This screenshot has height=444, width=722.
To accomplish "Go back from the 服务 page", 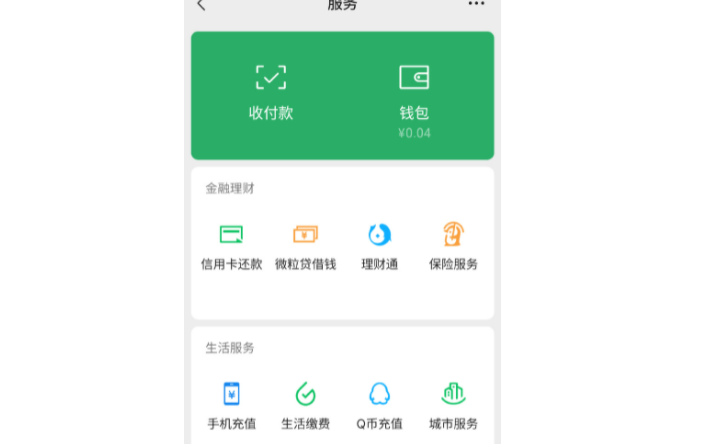I will point(201,6).
